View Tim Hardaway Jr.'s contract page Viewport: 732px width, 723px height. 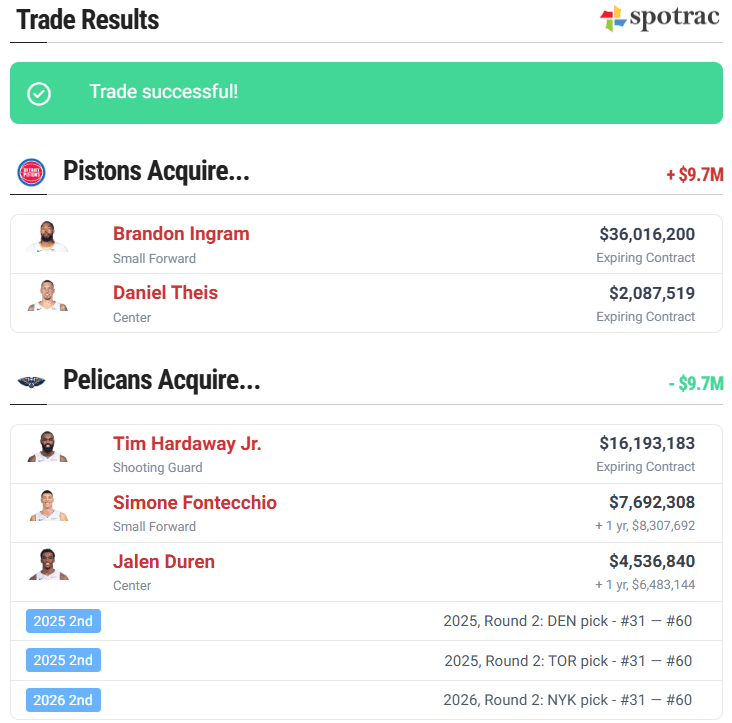pyautogui.click(x=187, y=443)
